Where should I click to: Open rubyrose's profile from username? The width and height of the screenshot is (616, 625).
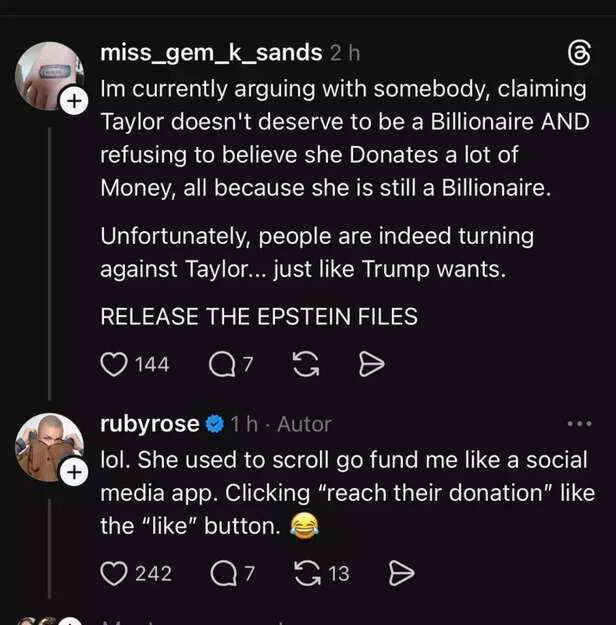150,424
